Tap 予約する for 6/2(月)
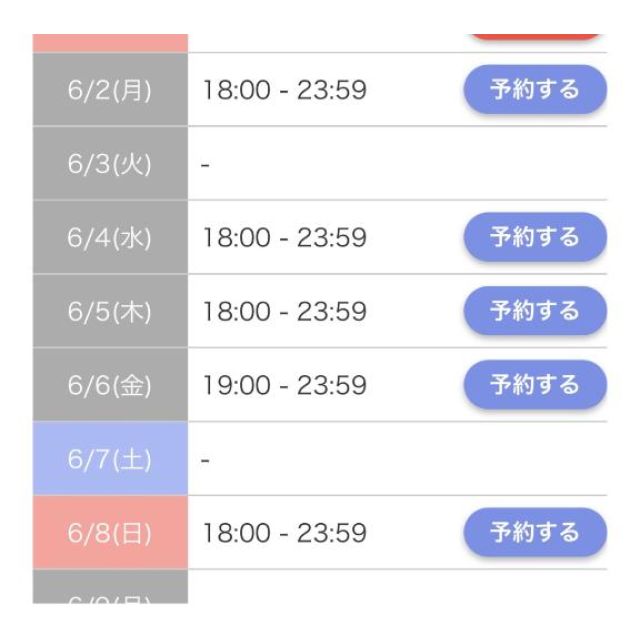The height and width of the screenshot is (640, 640). [534, 90]
